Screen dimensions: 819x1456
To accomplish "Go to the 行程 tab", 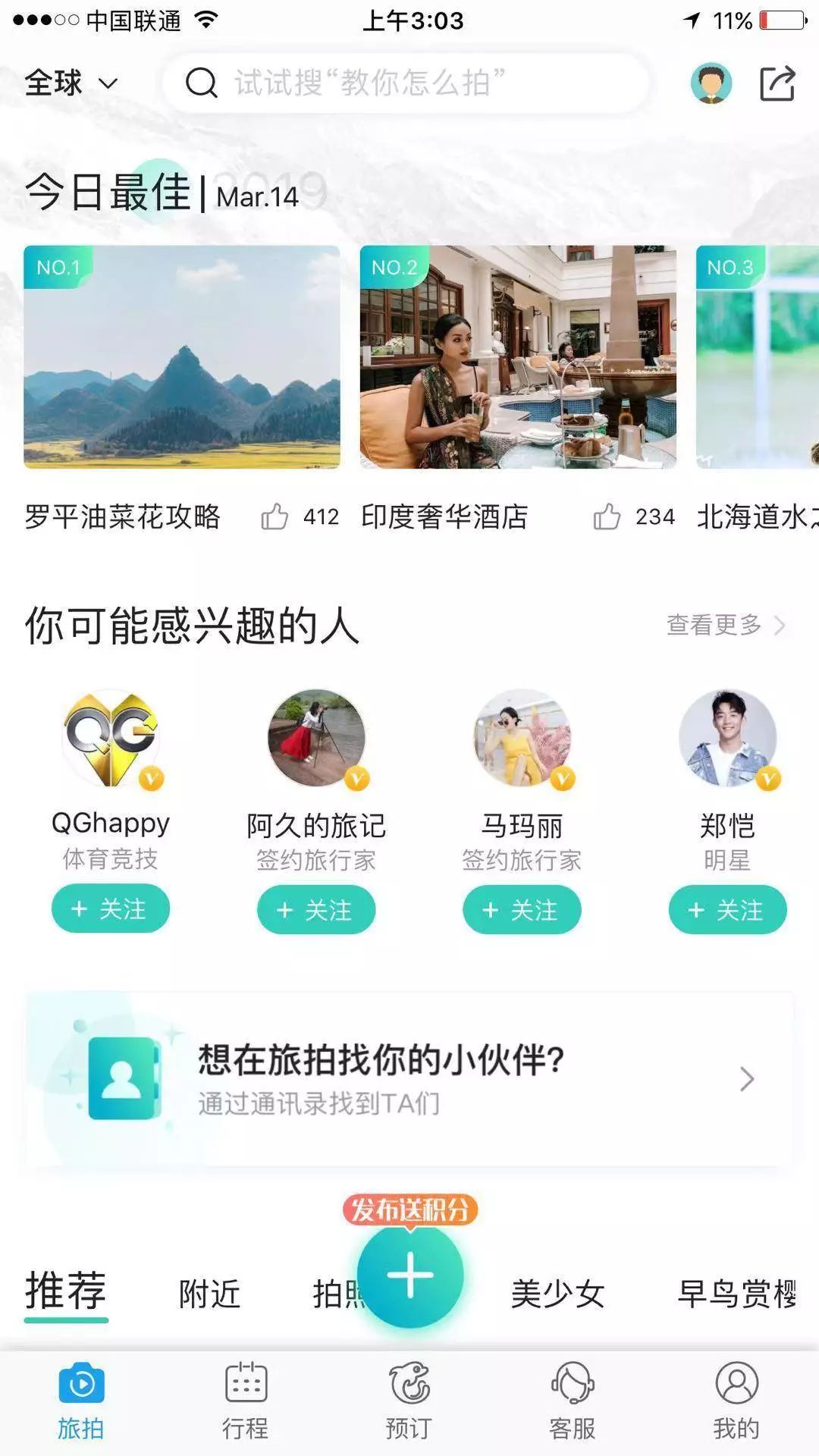I will coord(246,1401).
